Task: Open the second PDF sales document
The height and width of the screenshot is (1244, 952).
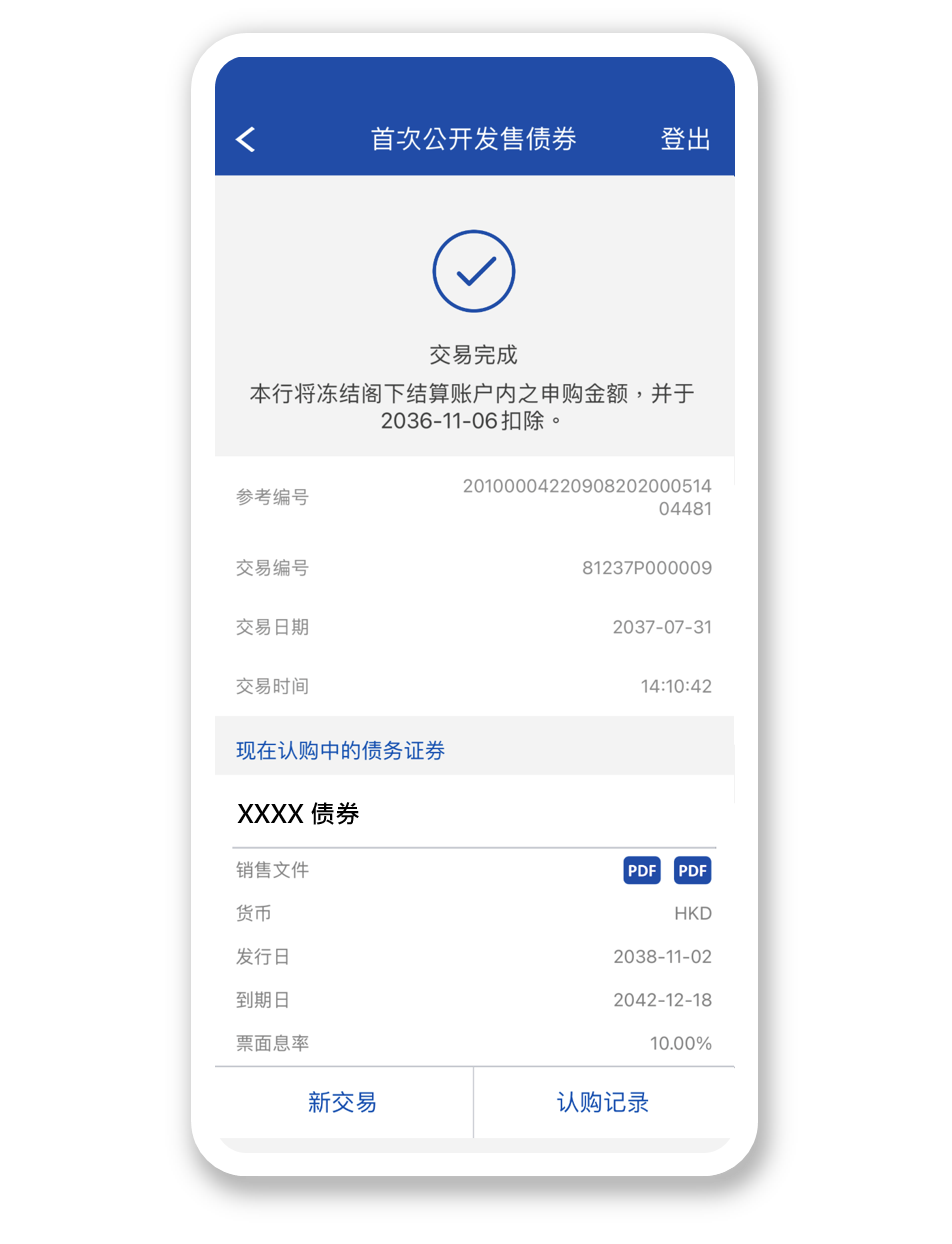Action: pyautogui.click(x=692, y=870)
